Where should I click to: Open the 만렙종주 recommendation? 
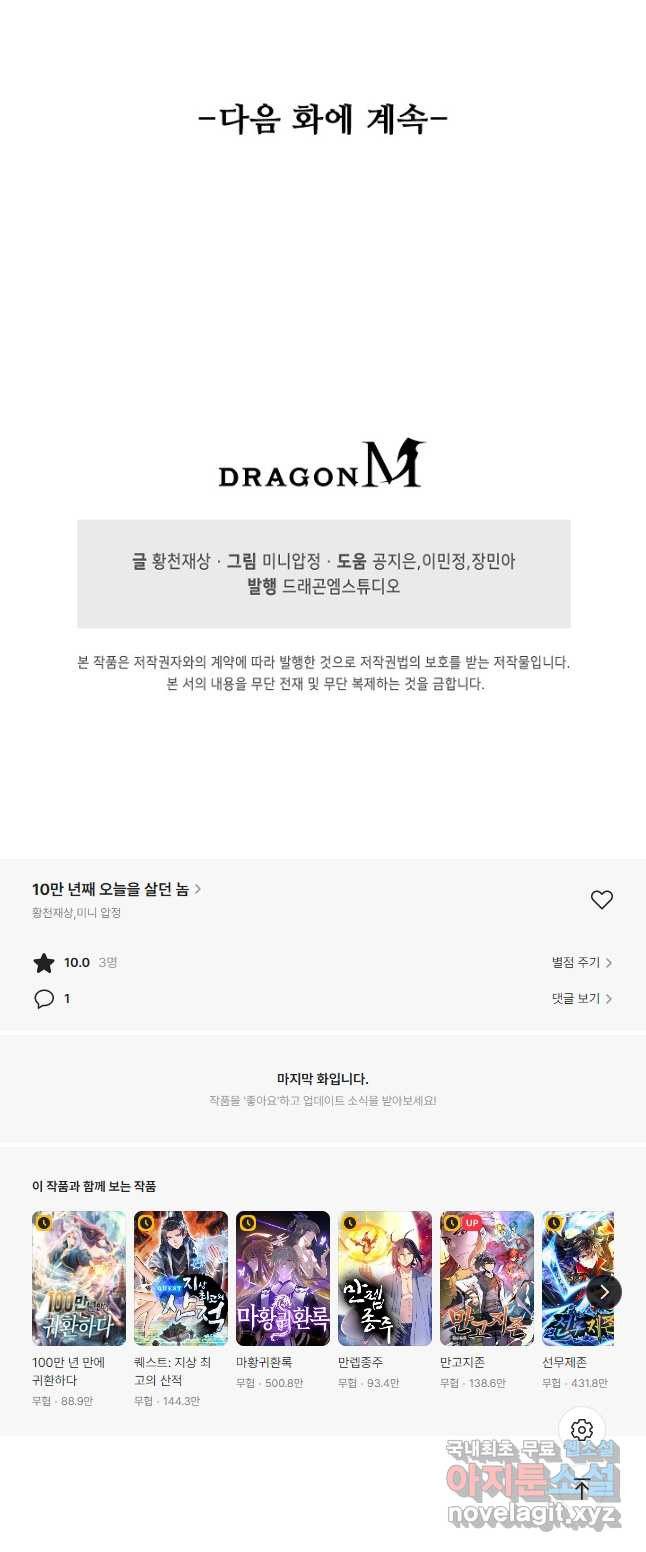(x=385, y=1278)
